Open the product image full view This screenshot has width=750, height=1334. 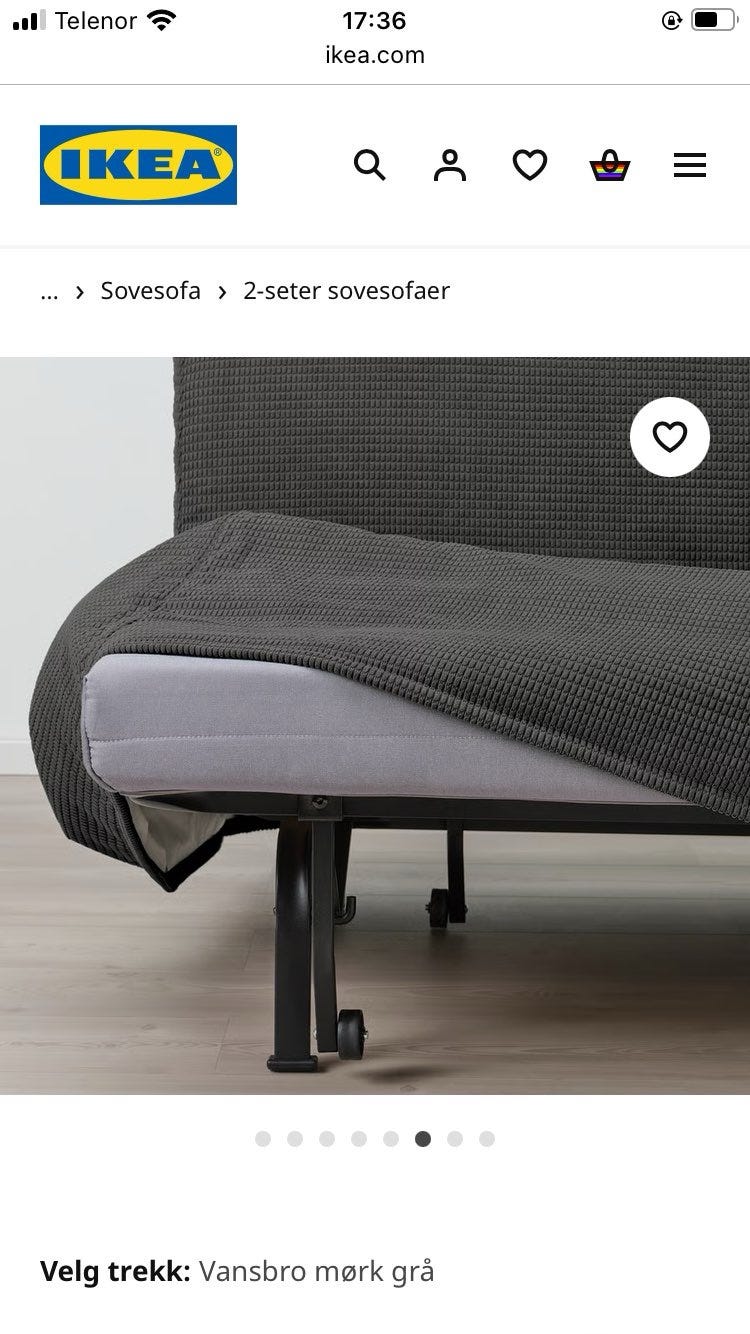(375, 726)
